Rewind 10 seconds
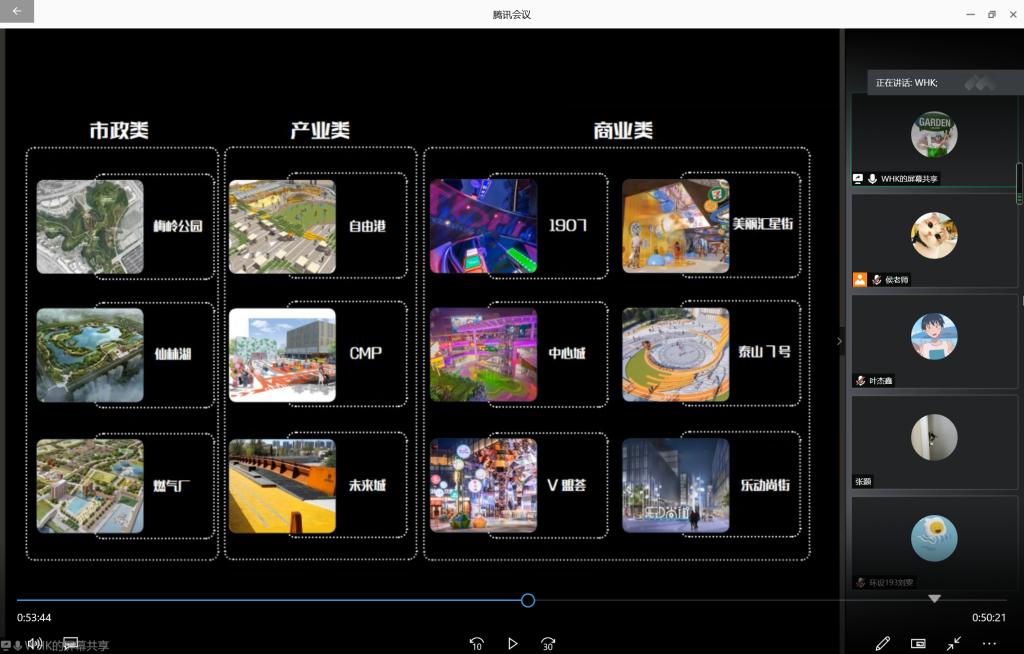1024x654 pixels. tap(477, 644)
